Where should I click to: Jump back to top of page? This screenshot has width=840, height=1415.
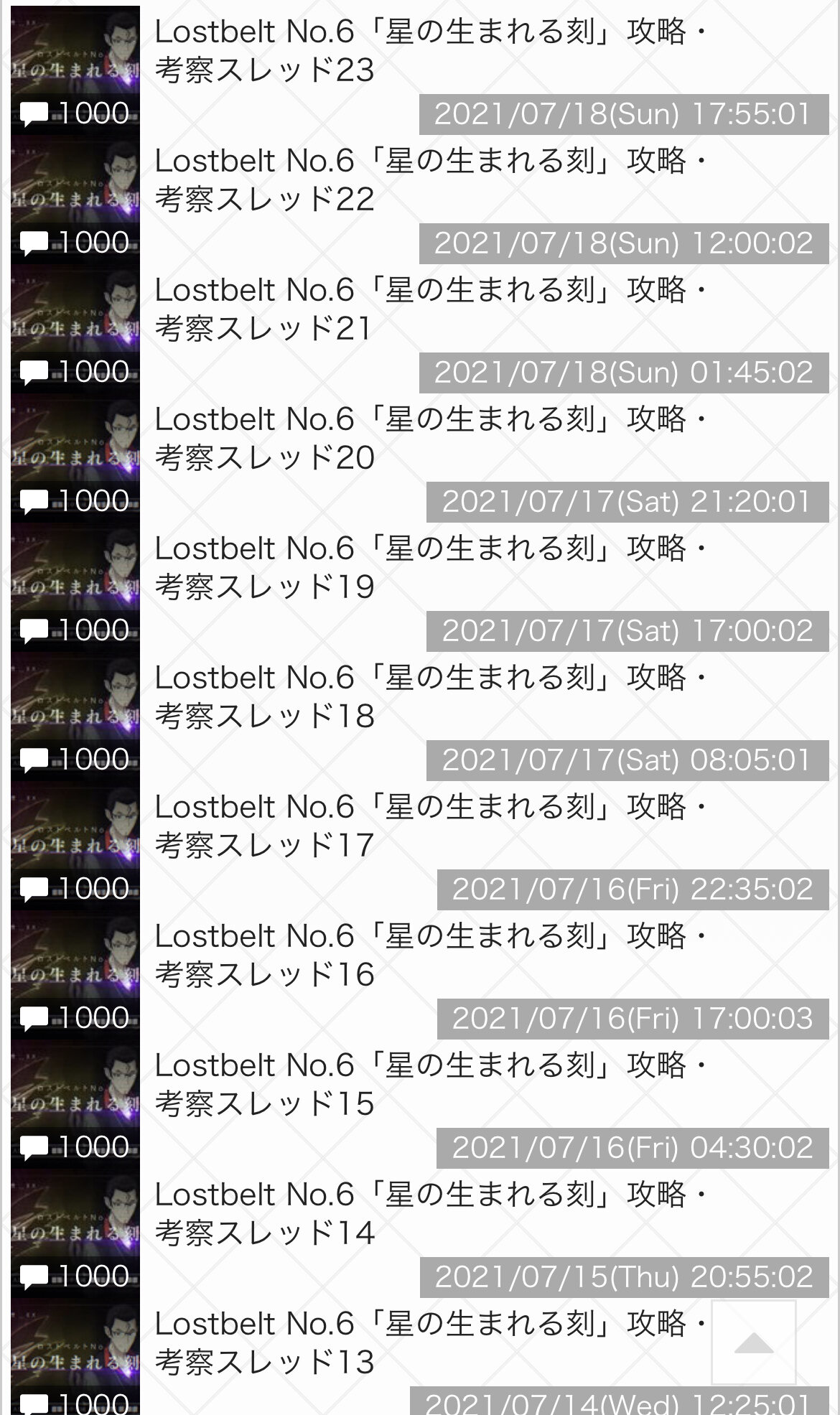(x=753, y=1342)
